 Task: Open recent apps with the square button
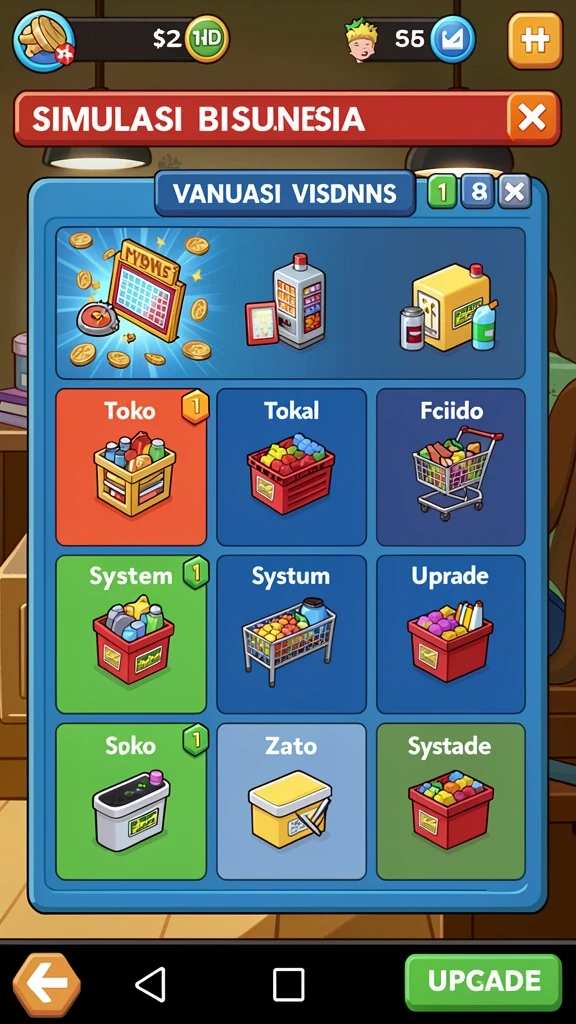pyautogui.click(x=288, y=984)
